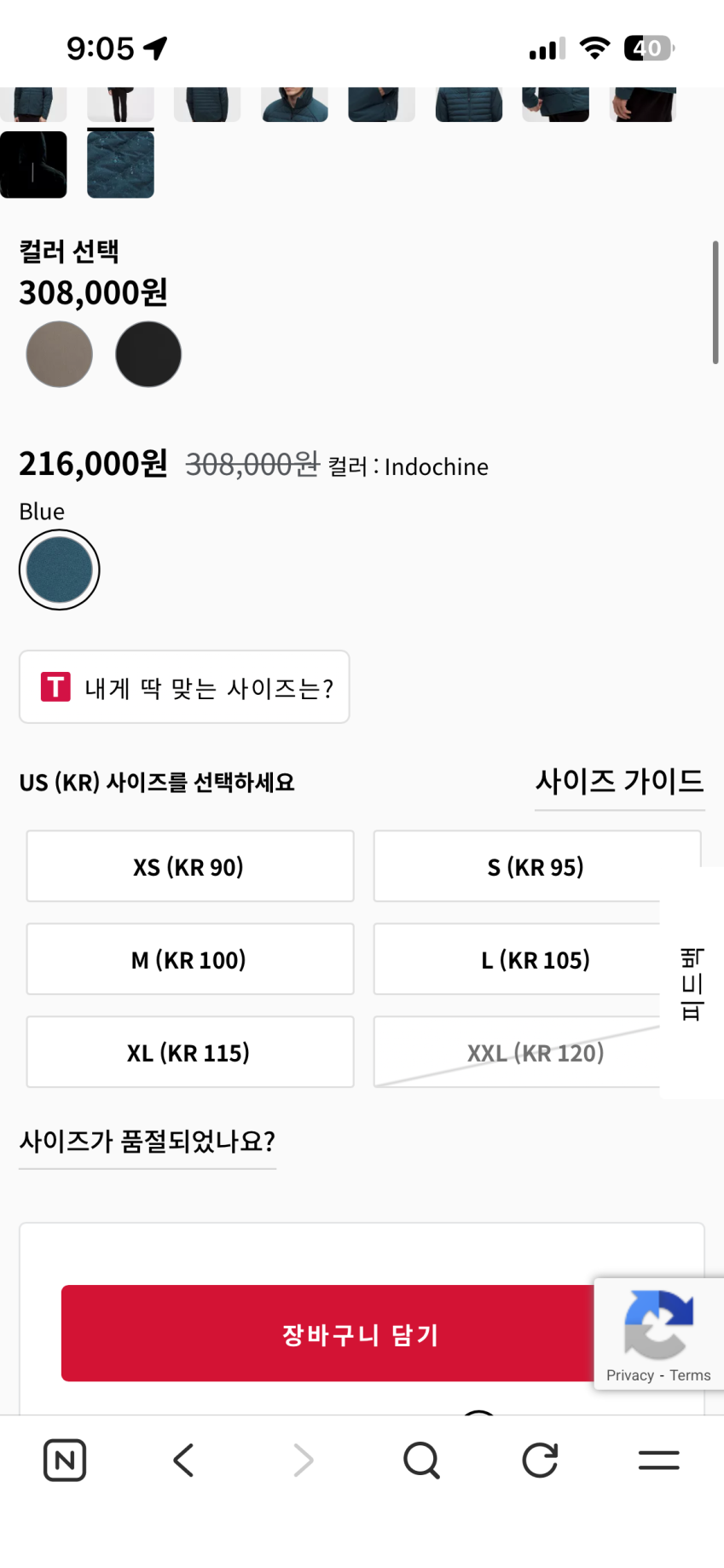Choose size M (KR 100)
Viewport: 724px width, 1568px height.
189,959
